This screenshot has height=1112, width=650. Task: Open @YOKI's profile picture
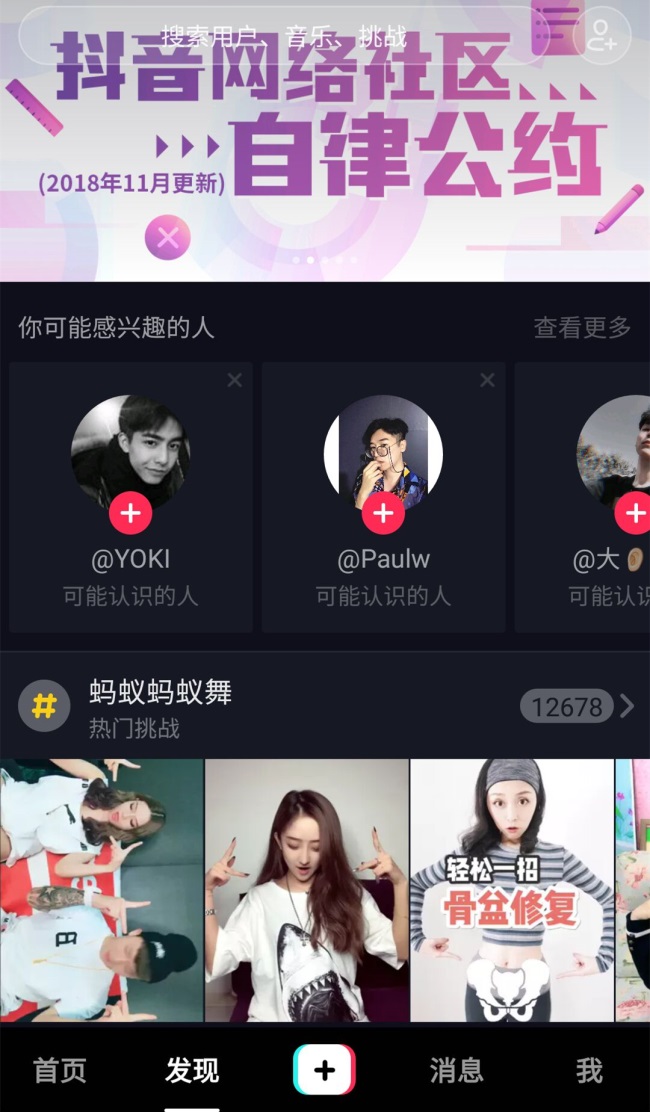coord(130,450)
